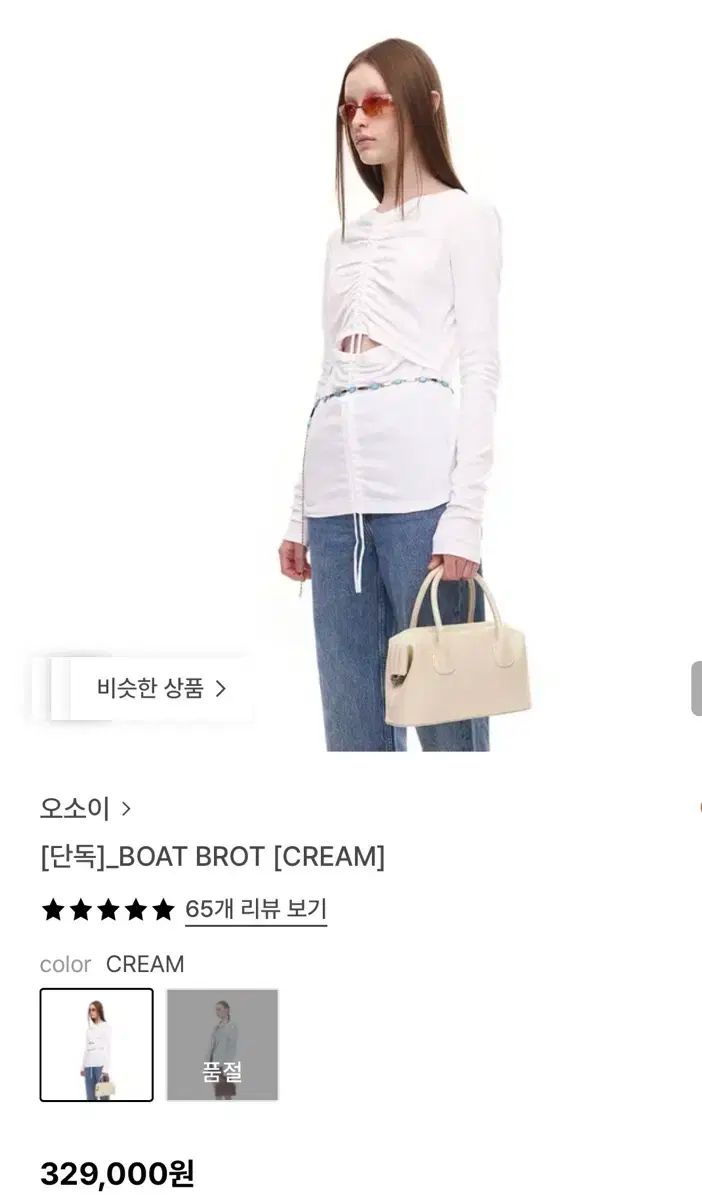This screenshot has height=1200, width=702.
Task: Select the CREAM color thumbnail
Action: 97,1044
